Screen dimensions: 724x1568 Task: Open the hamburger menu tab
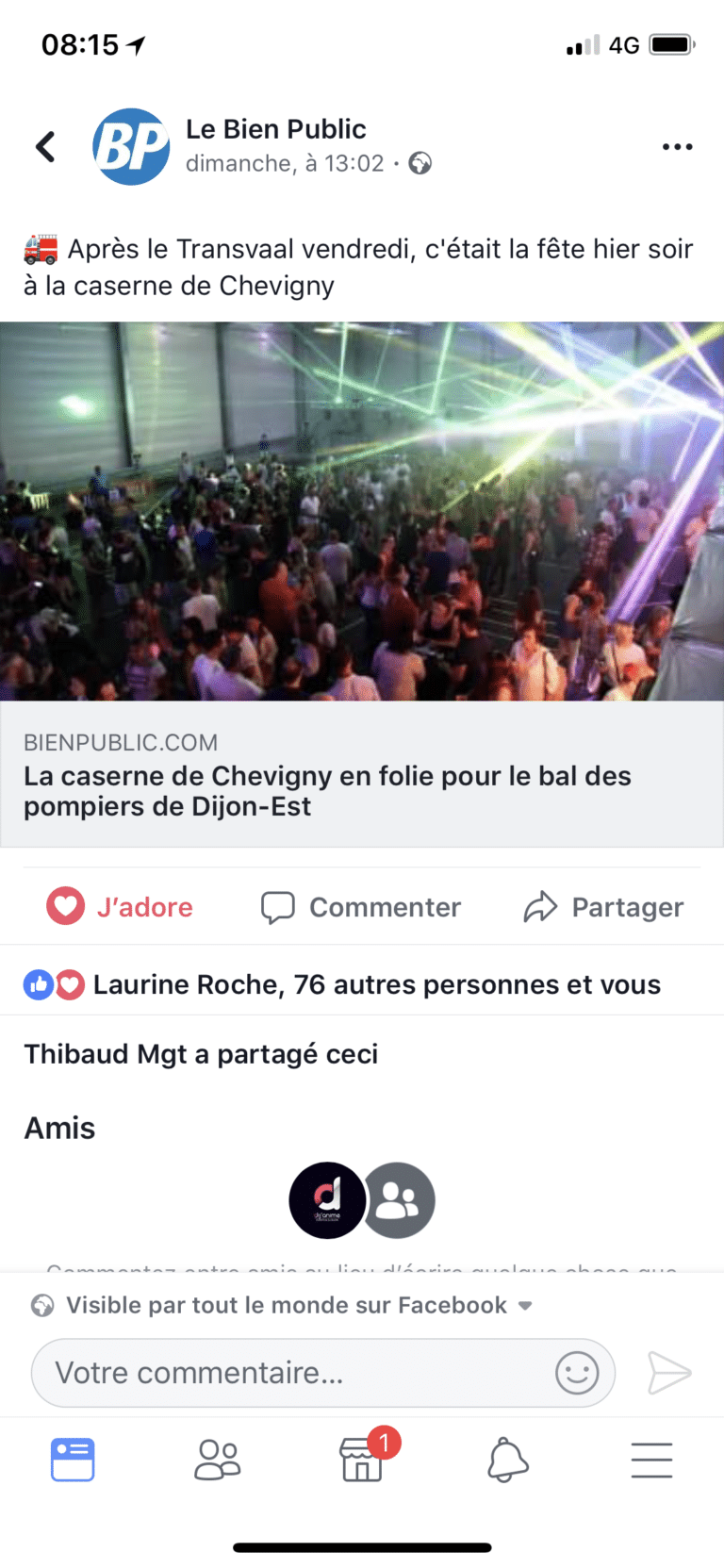651,1460
